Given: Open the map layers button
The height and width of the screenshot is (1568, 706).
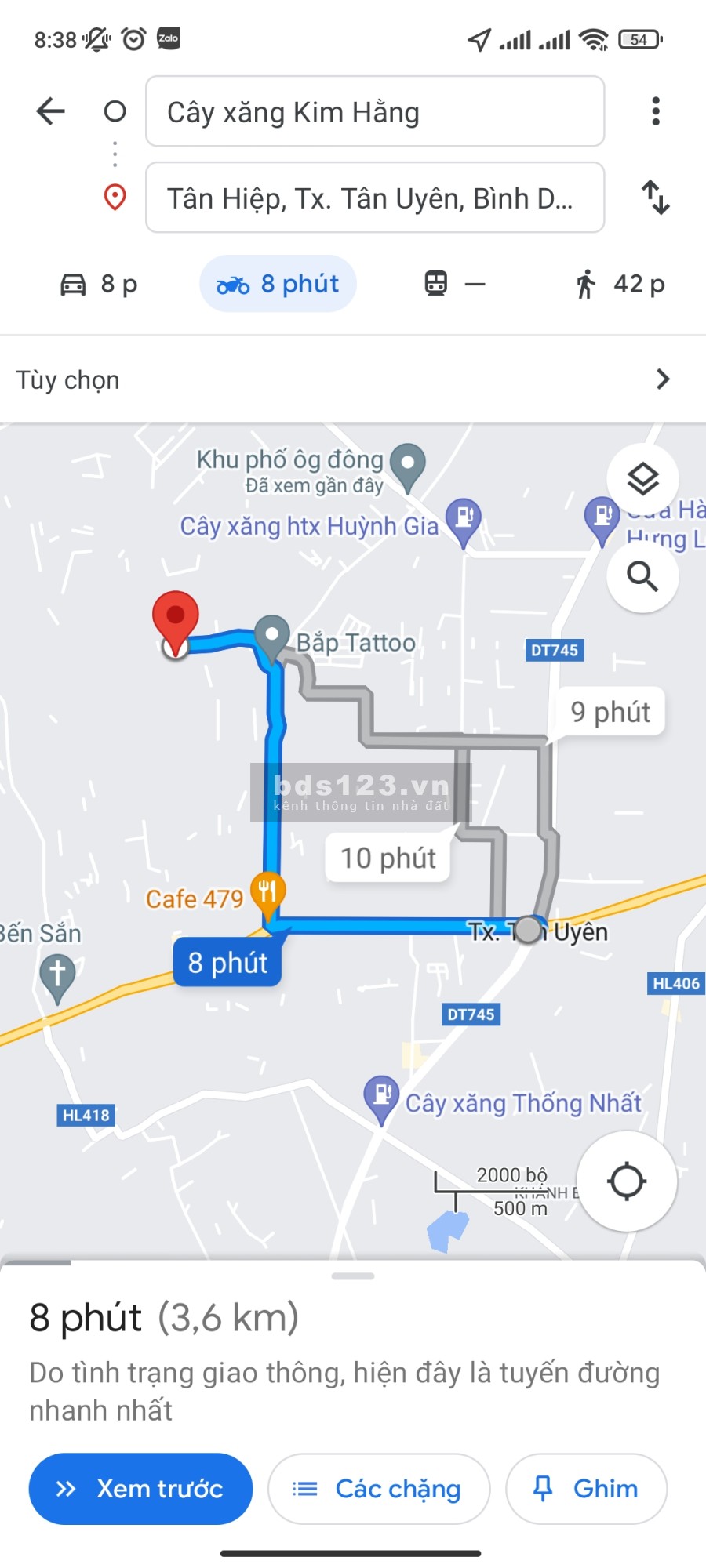Looking at the screenshot, I should point(642,479).
